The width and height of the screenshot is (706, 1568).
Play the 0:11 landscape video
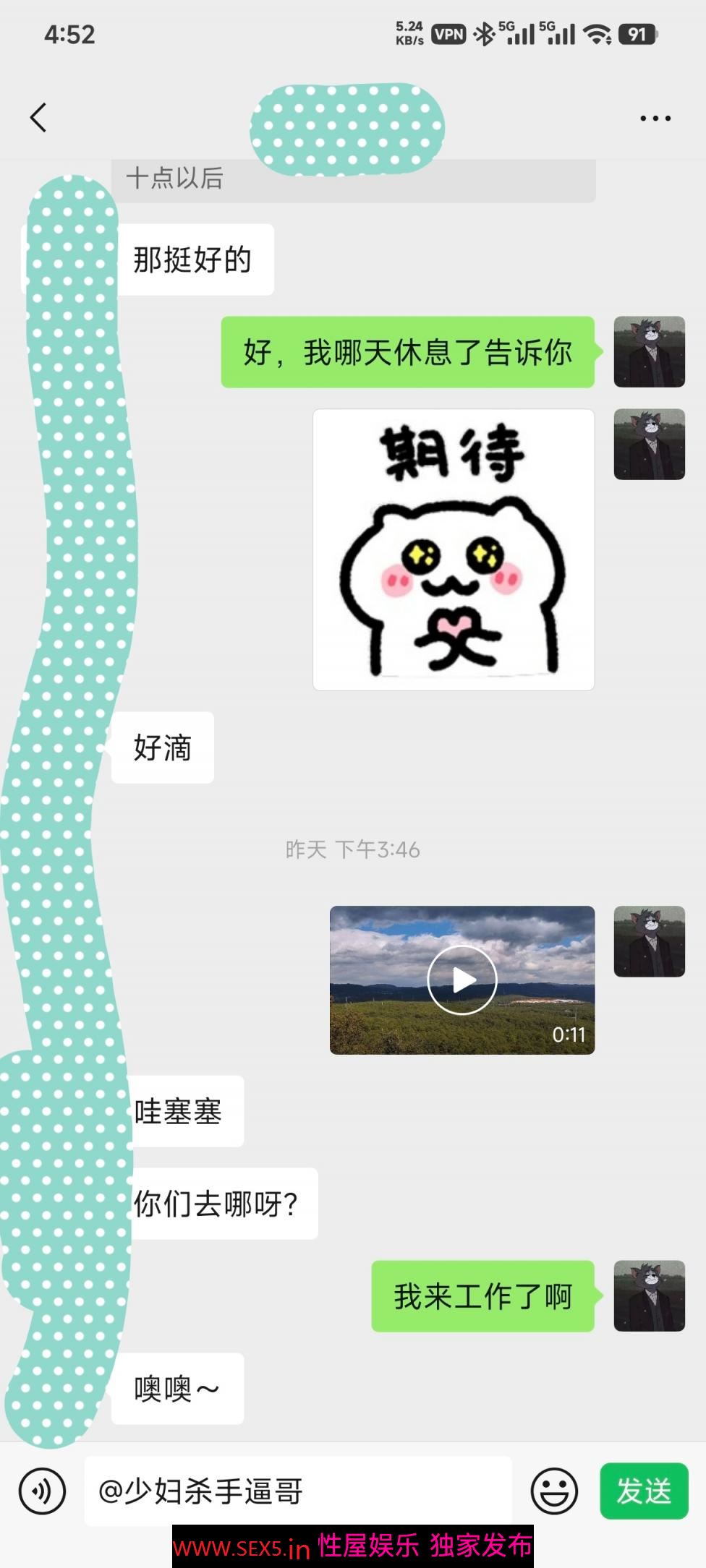(462, 980)
